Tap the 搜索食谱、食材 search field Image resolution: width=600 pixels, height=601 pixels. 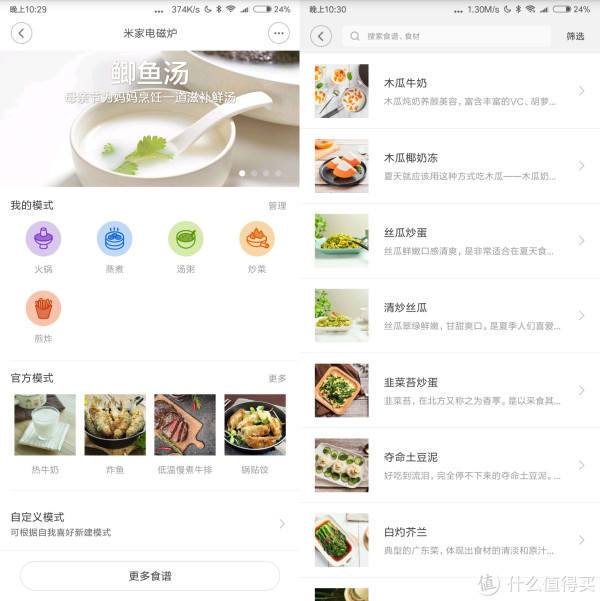447,36
